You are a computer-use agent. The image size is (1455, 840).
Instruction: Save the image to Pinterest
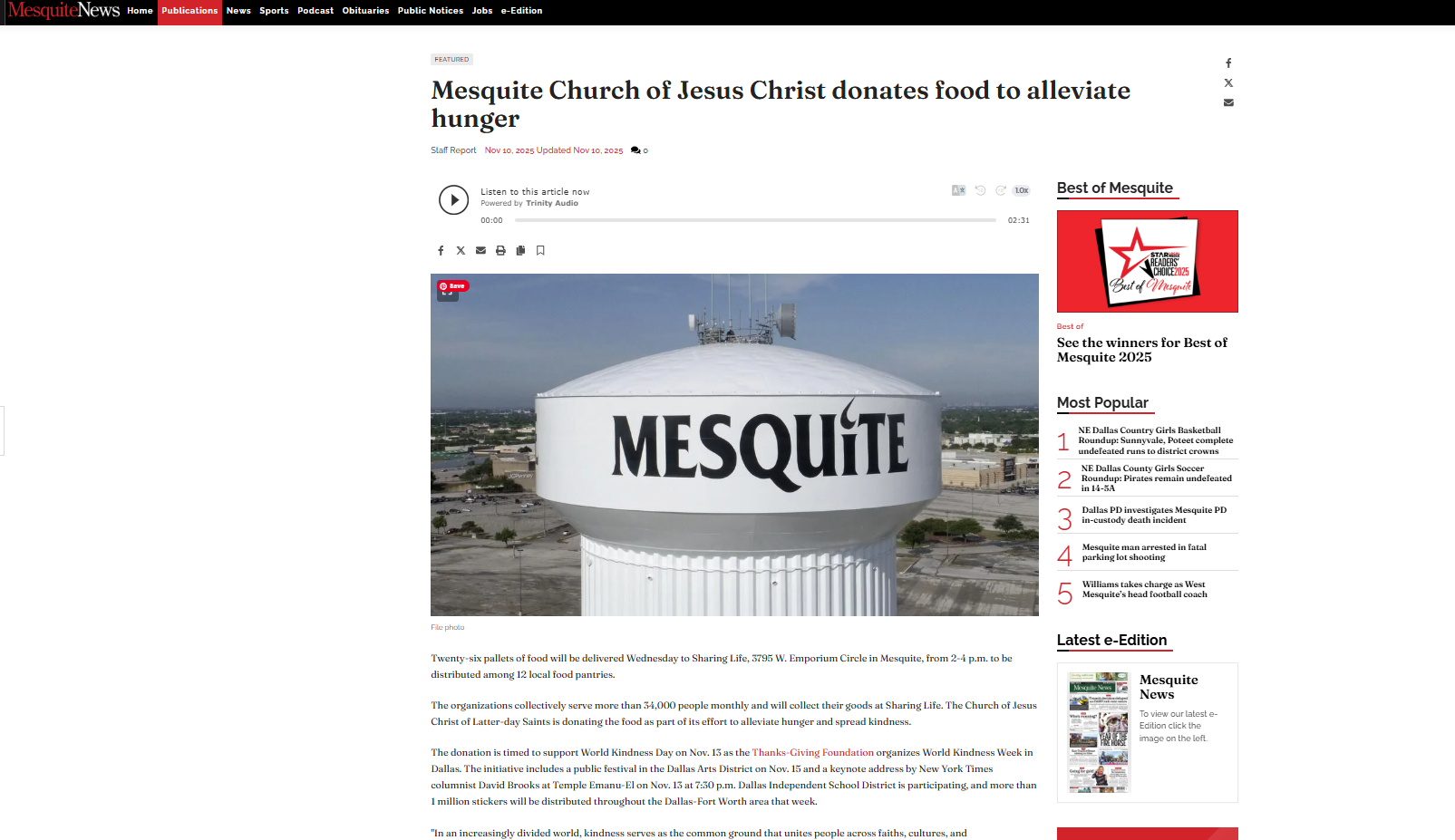click(x=452, y=286)
